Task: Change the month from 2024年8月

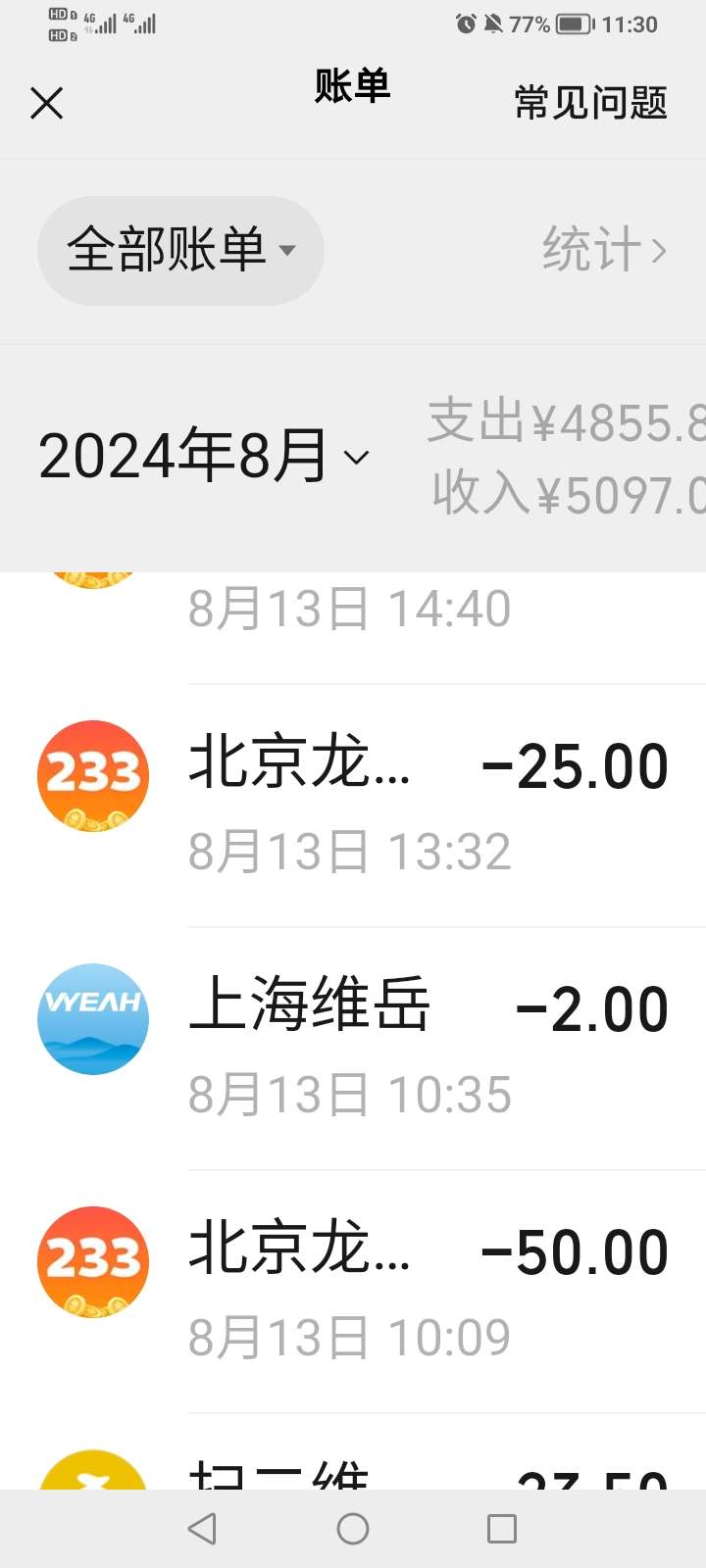Action: click(204, 457)
